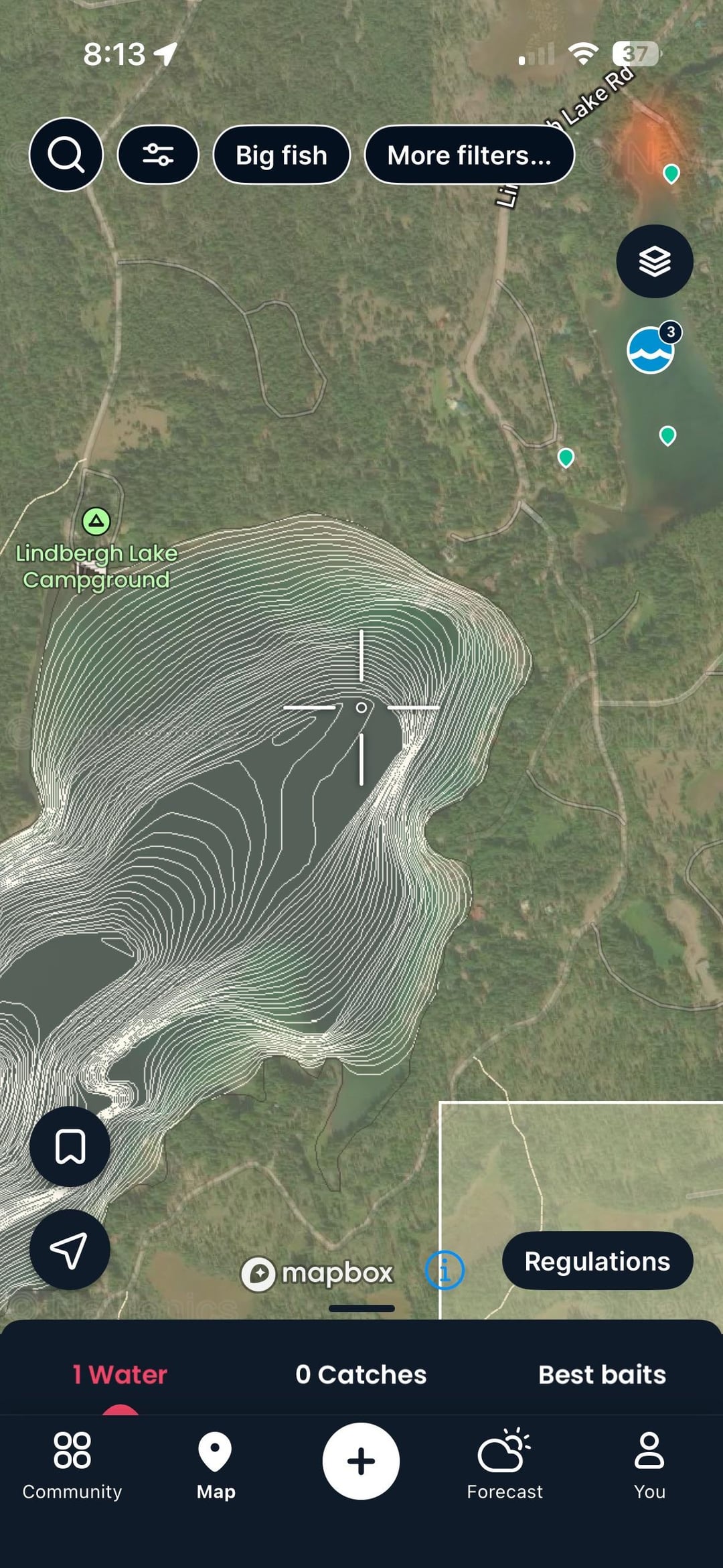Open More filters
This screenshot has width=723, height=1568.
(x=469, y=155)
